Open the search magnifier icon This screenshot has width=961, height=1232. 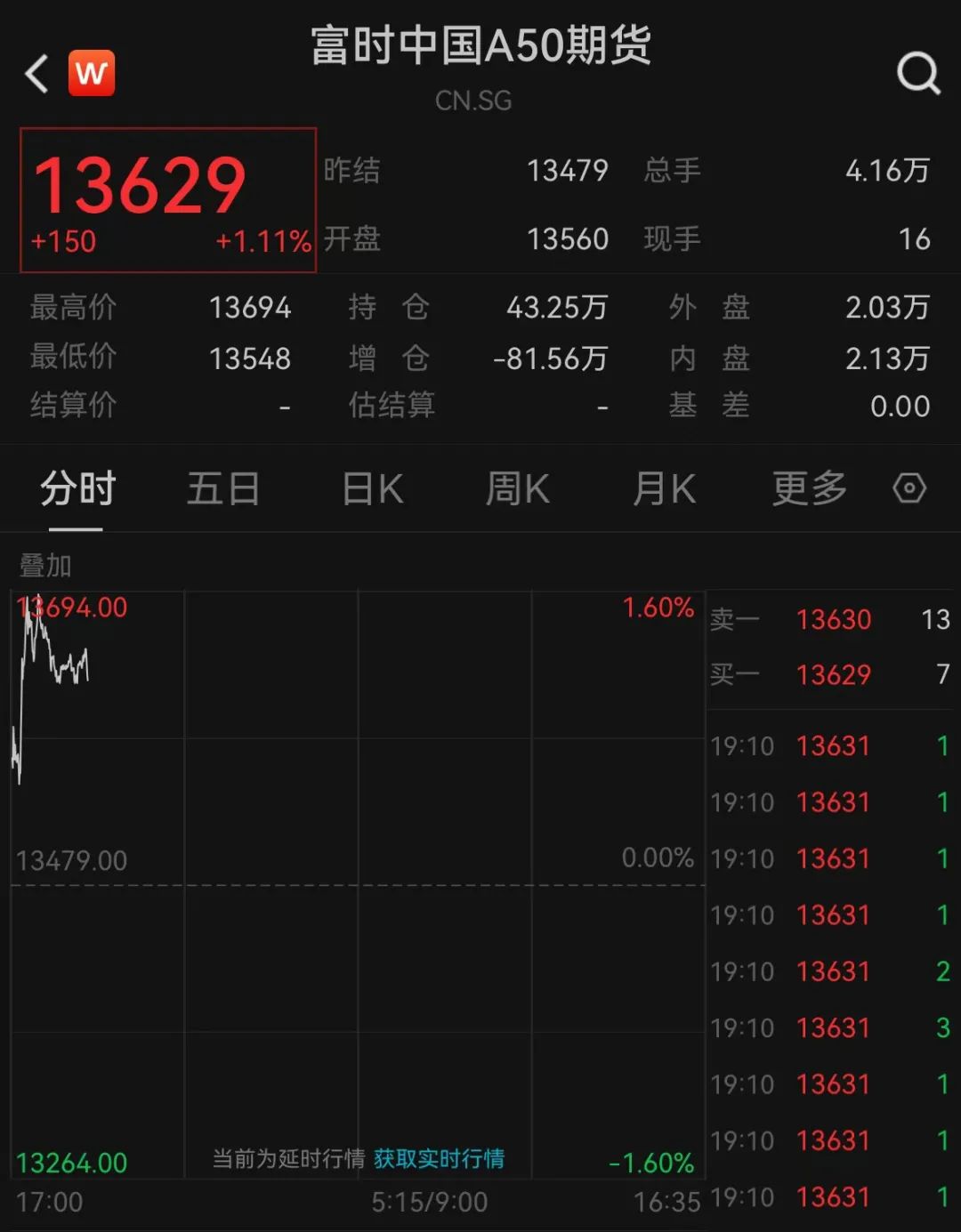pos(918,73)
